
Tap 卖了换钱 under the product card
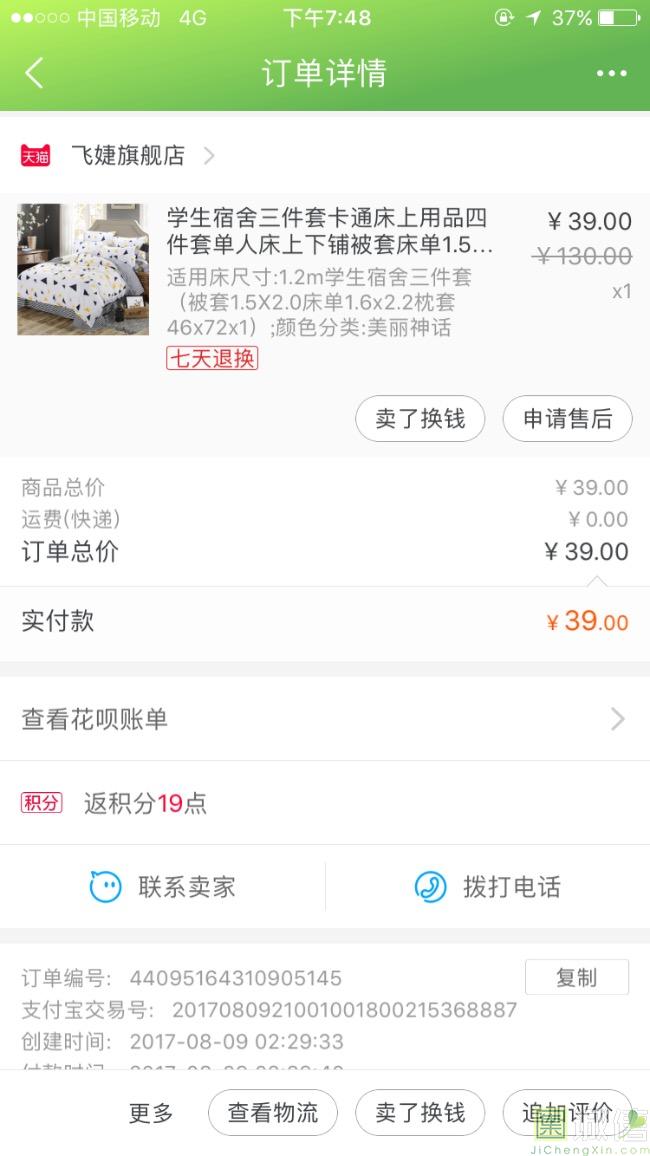(420, 419)
